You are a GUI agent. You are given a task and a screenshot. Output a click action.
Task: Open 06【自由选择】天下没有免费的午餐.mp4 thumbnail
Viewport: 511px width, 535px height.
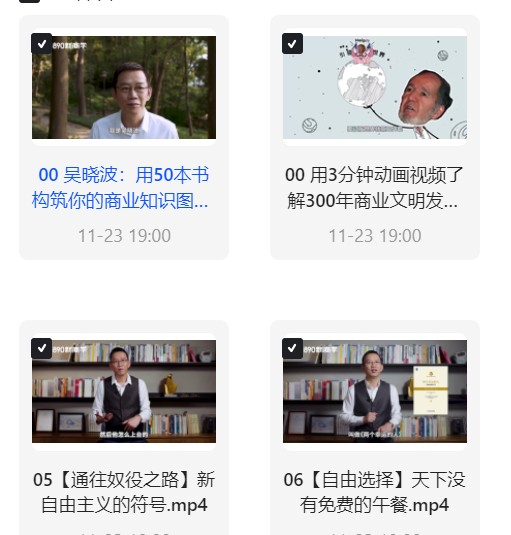tap(375, 391)
